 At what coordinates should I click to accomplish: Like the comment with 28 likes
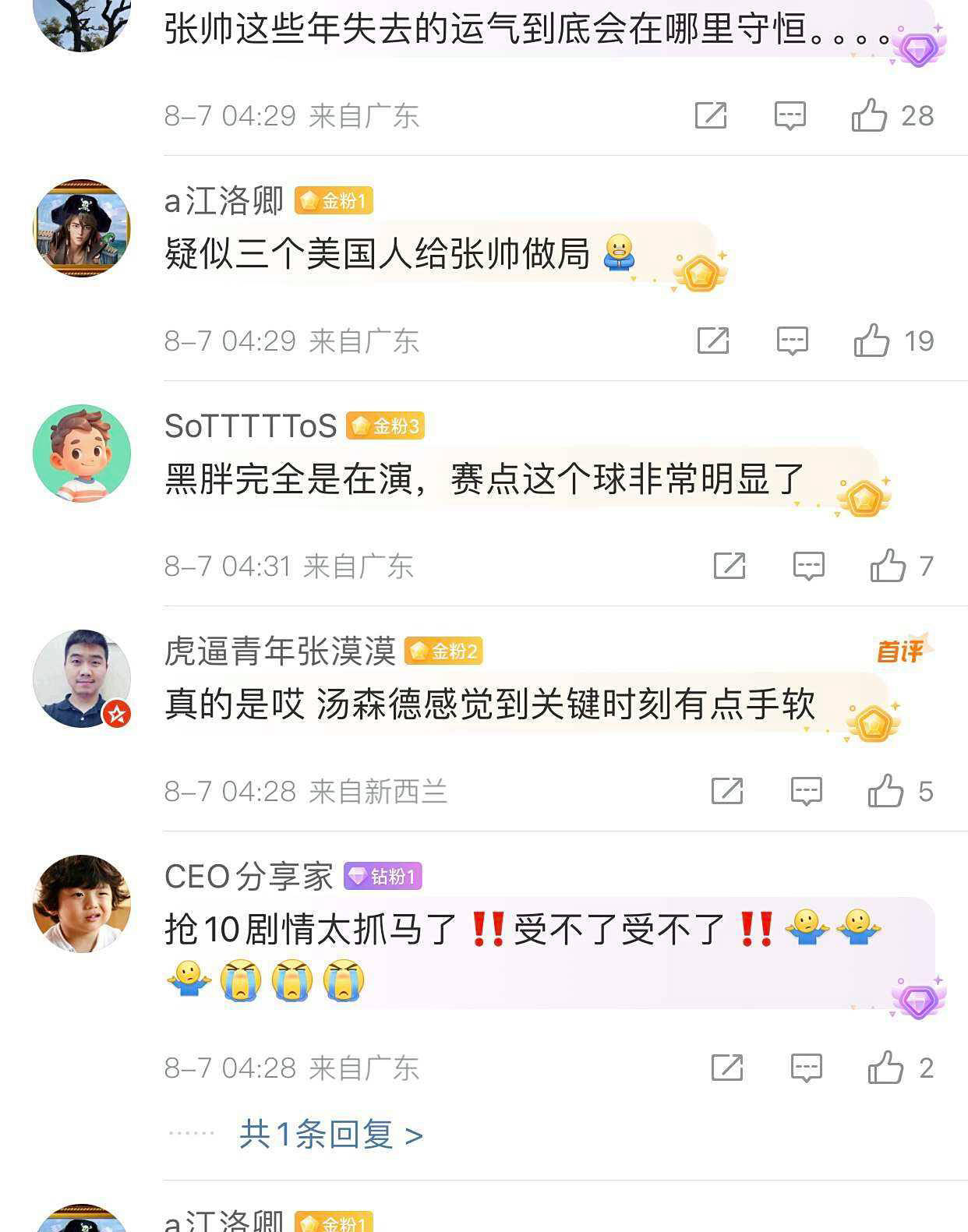pos(869,115)
